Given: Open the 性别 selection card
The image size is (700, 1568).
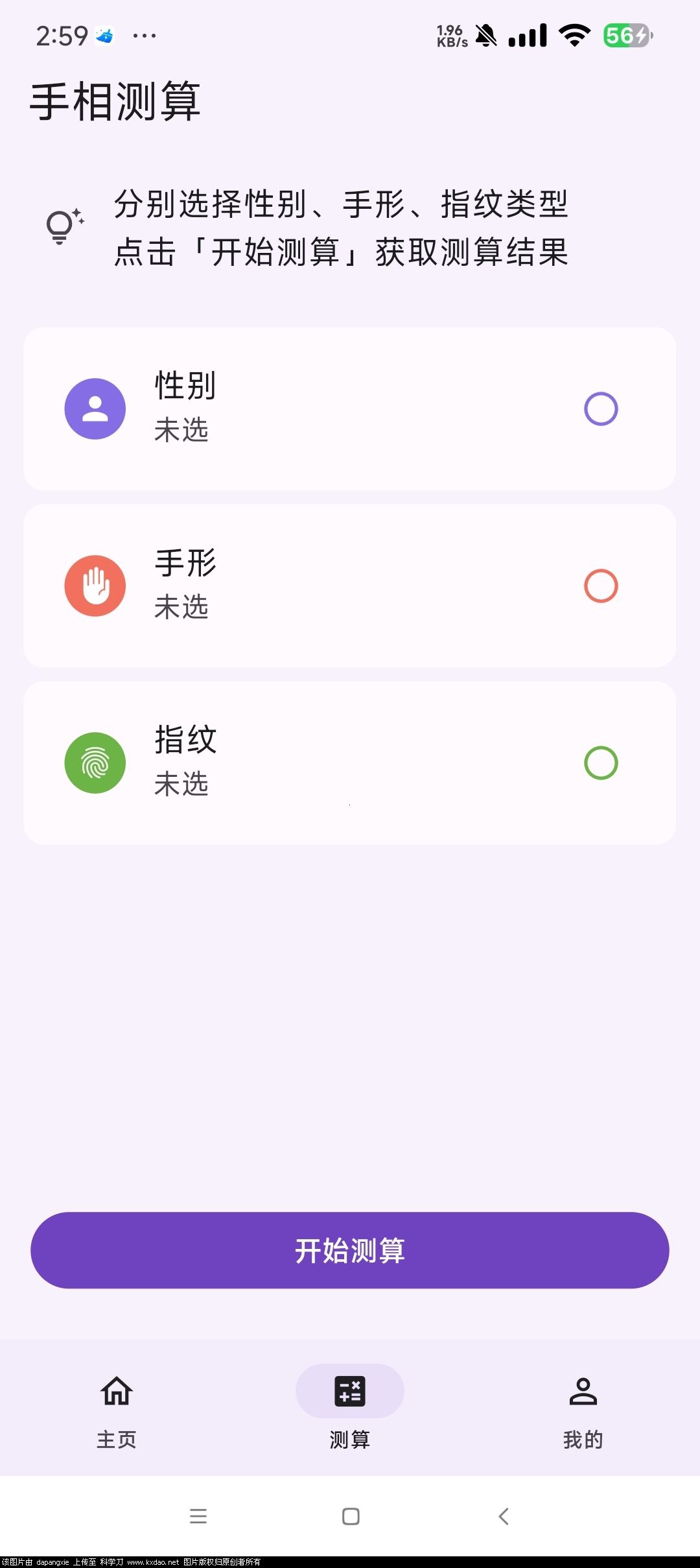Looking at the screenshot, I should coord(349,409).
